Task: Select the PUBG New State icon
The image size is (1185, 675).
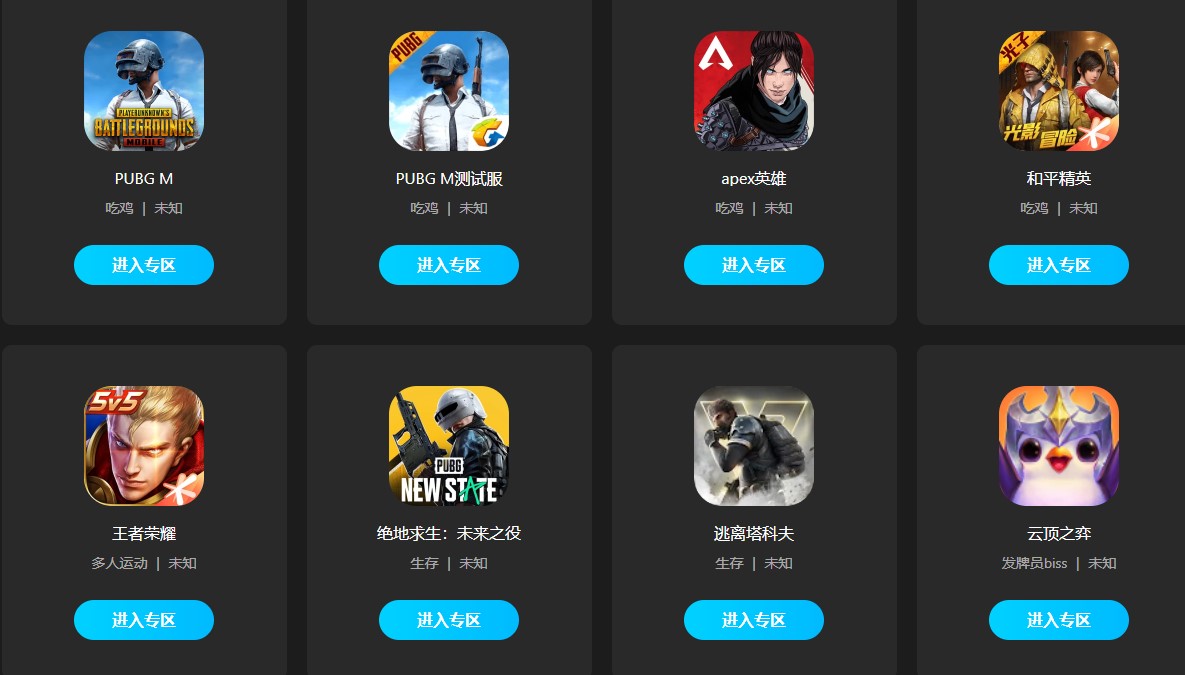Action: point(449,446)
